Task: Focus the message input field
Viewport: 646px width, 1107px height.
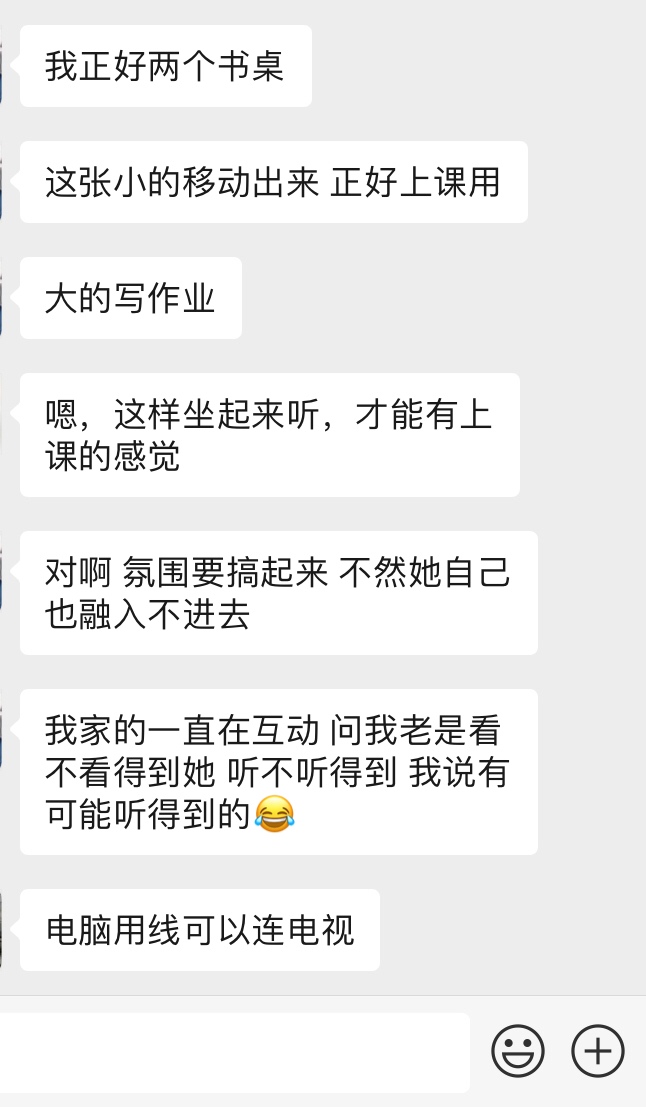Action: (235, 1052)
